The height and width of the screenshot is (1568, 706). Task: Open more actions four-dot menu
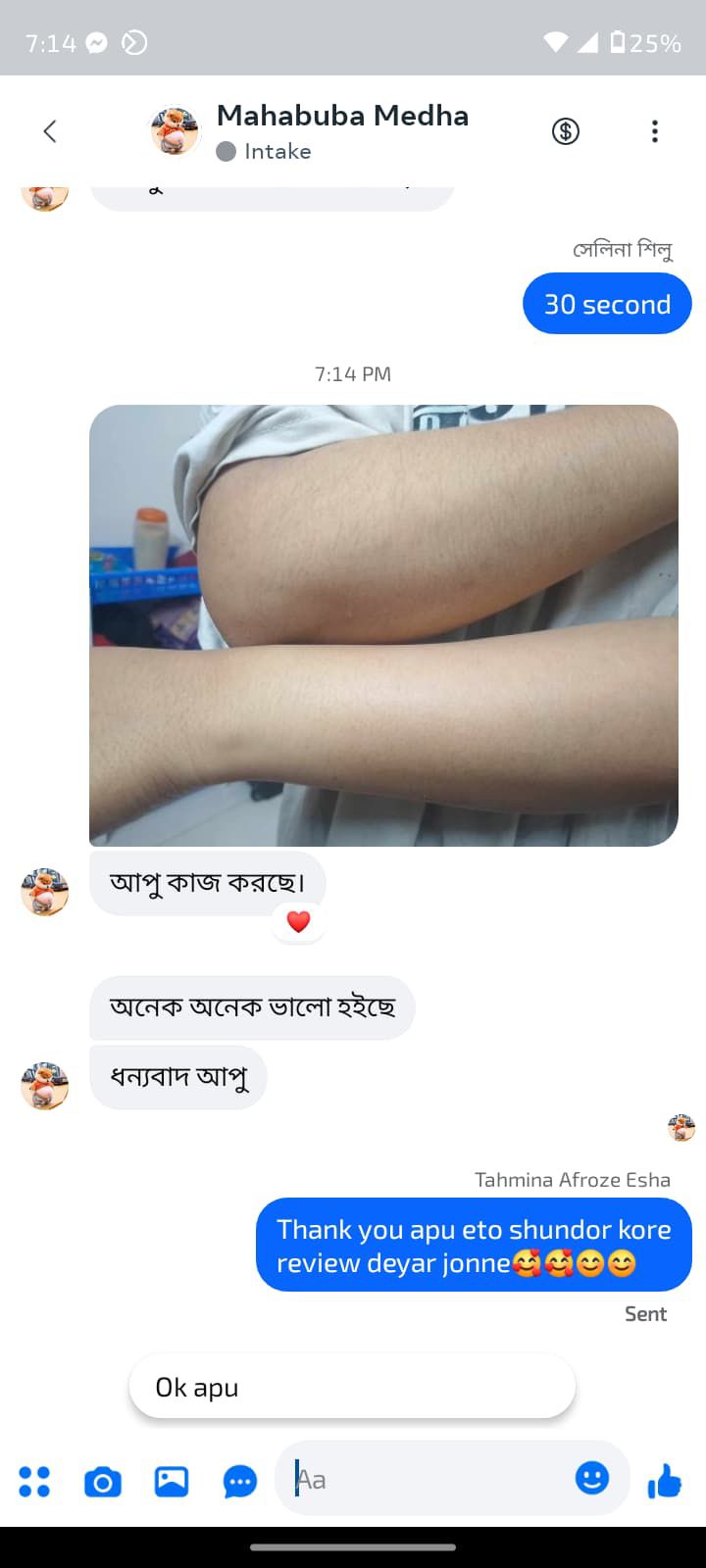point(34,1481)
